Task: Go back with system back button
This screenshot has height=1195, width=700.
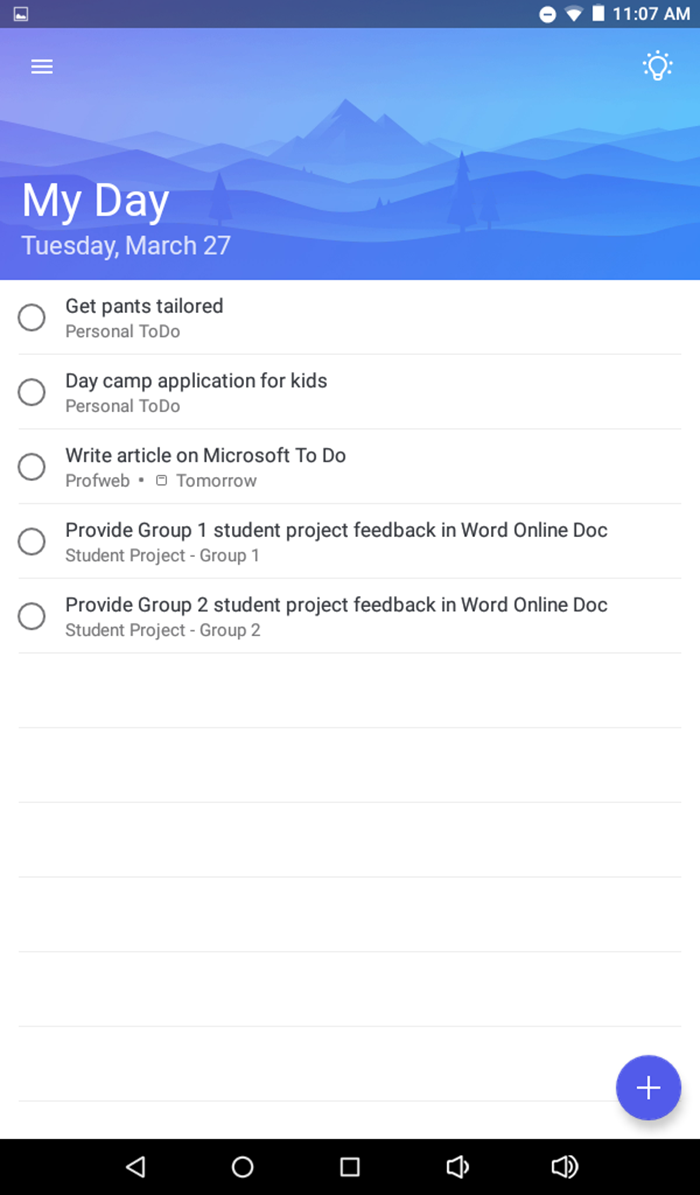Action: pyautogui.click(x=136, y=1167)
